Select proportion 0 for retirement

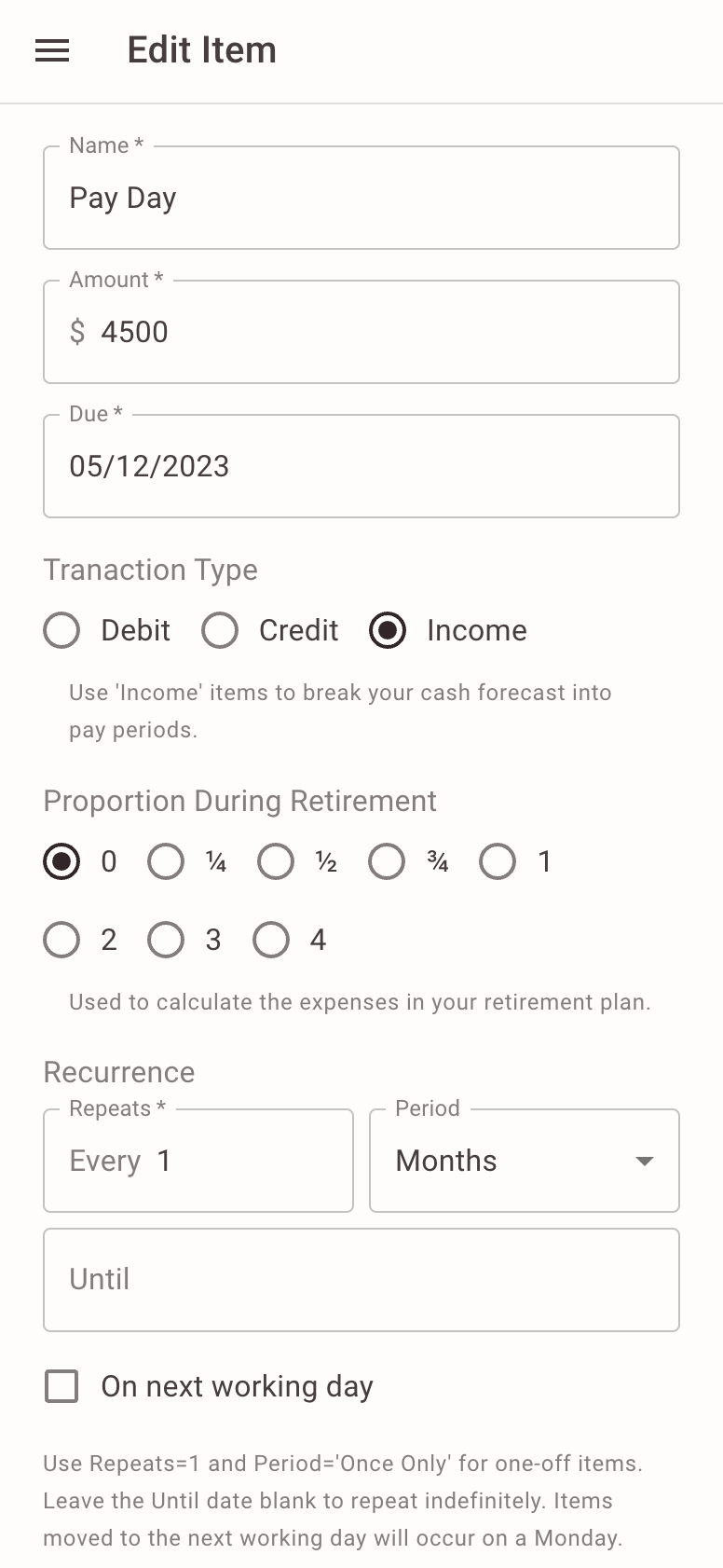[61, 861]
